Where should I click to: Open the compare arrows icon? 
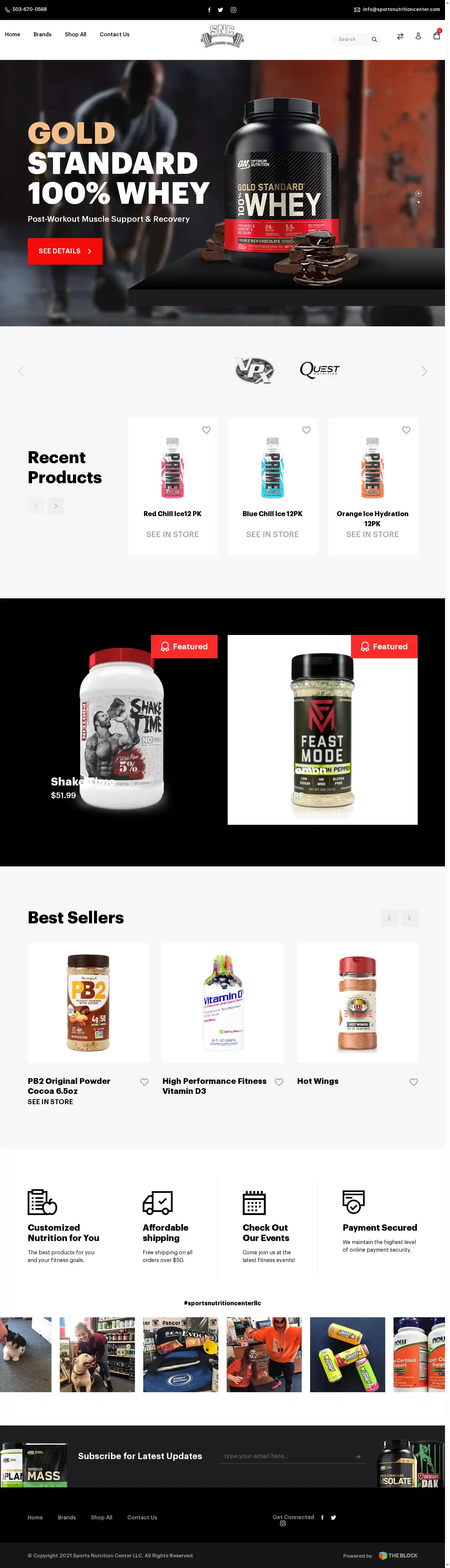(400, 37)
